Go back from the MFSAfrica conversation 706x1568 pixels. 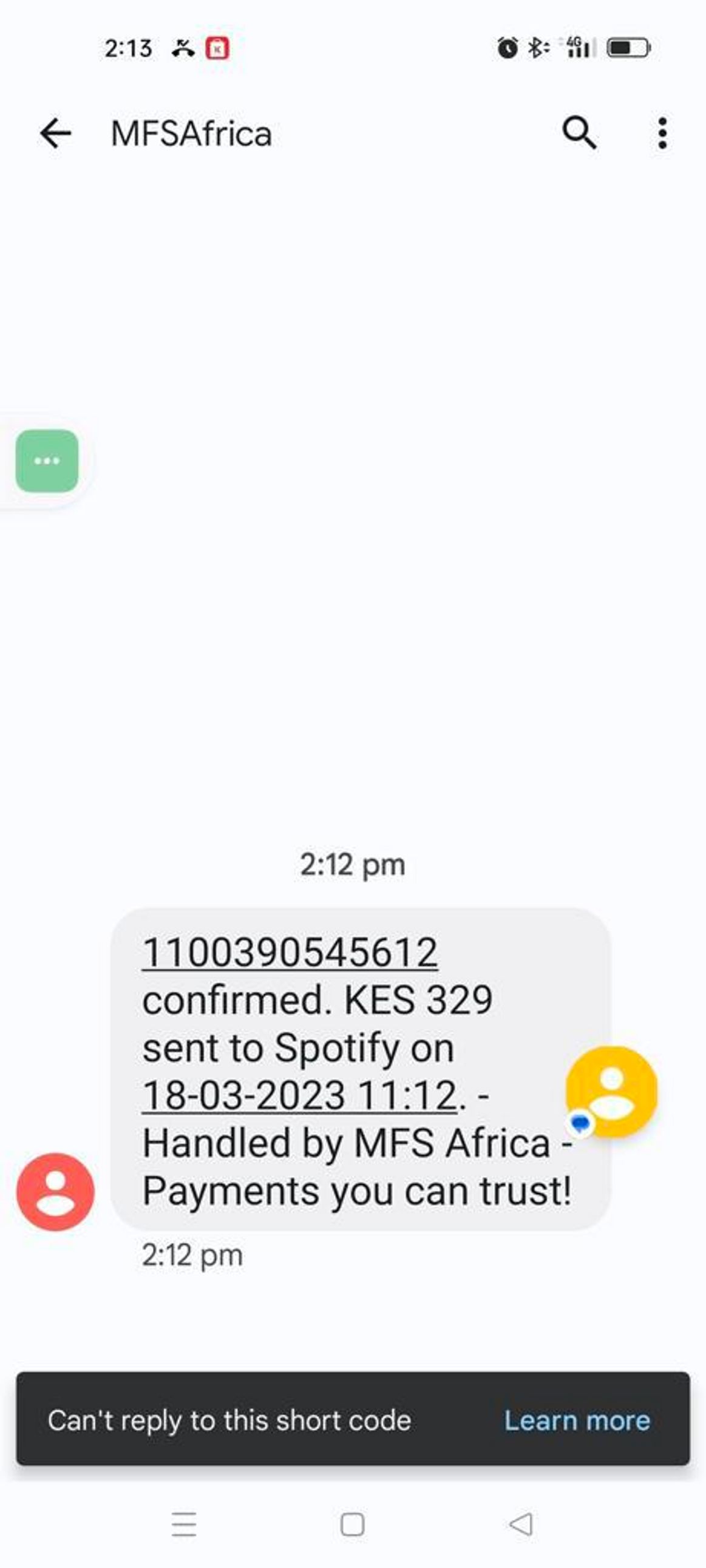click(55, 133)
